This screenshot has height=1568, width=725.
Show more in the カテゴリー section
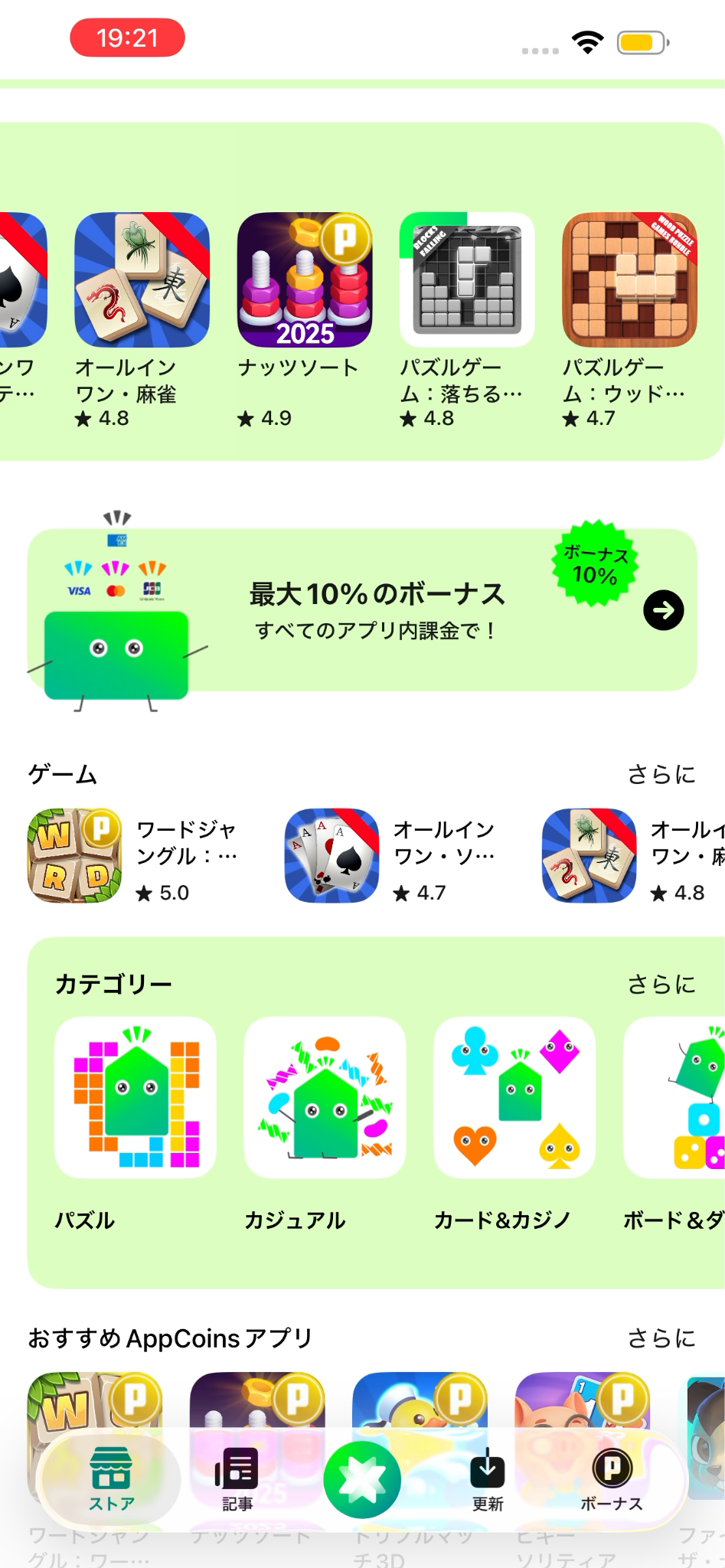click(661, 985)
